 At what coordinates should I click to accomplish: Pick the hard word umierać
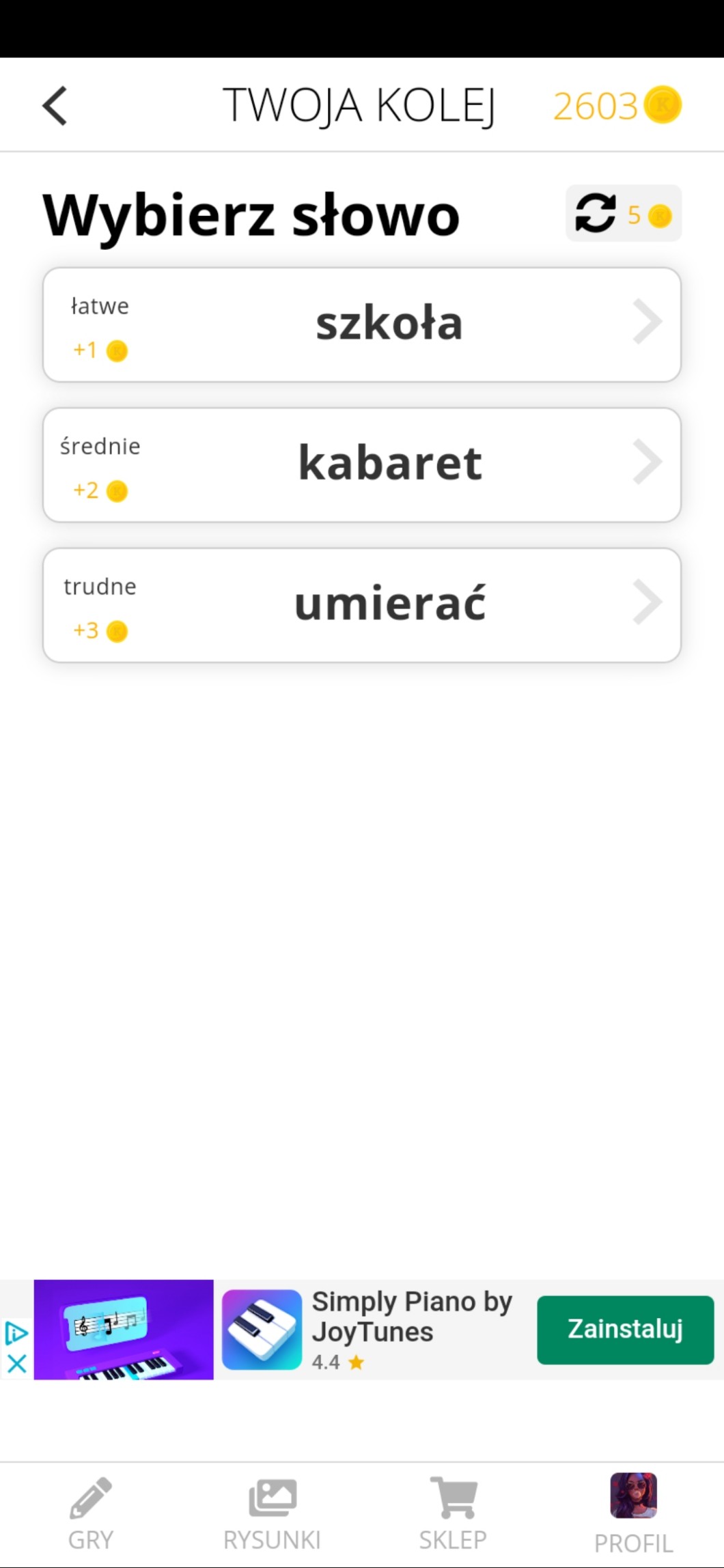[362, 605]
